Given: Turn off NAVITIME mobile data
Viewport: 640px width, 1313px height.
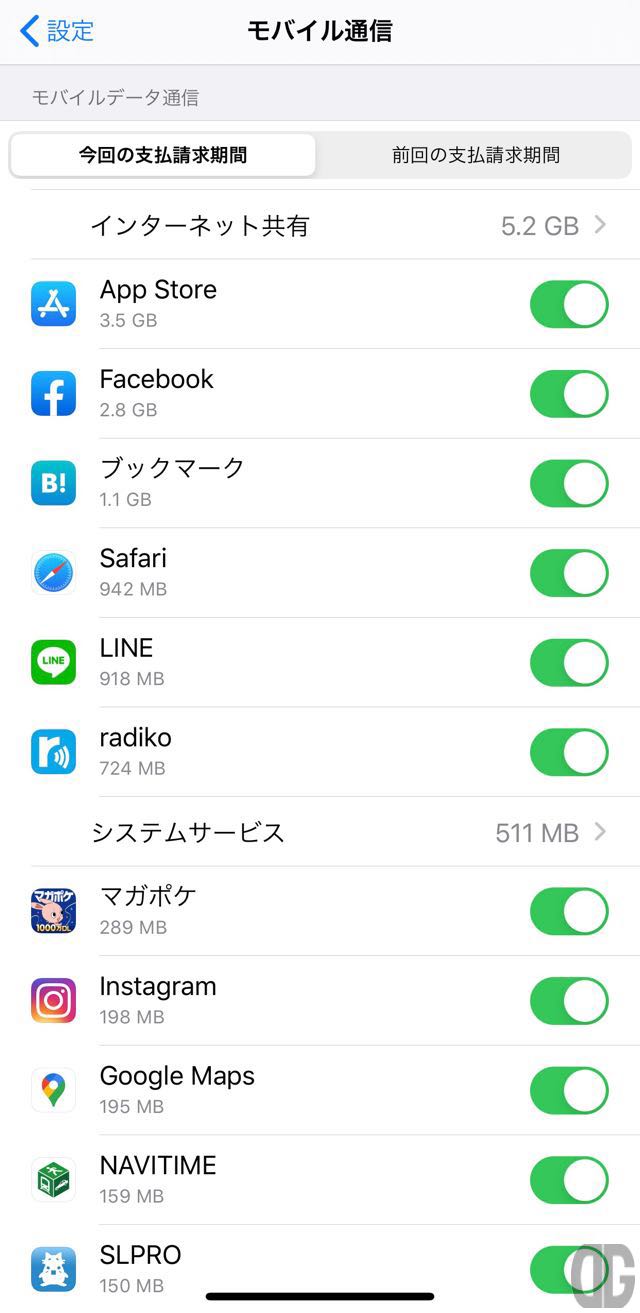Looking at the screenshot, I should (x=569, y=1180).
